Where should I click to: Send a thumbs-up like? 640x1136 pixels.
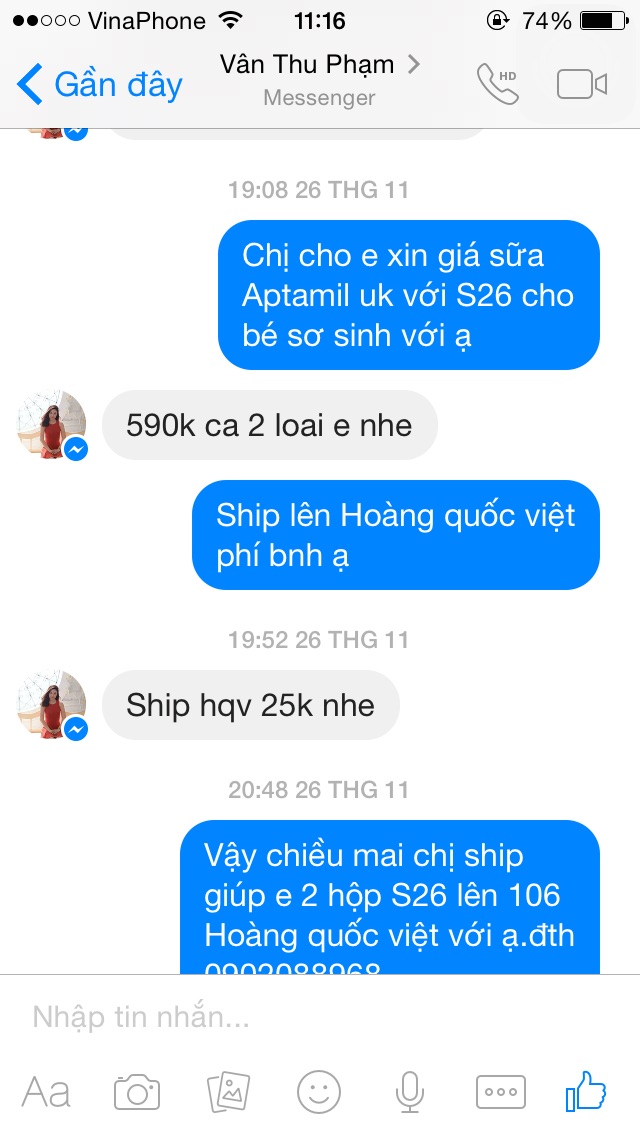pos(586,1090)
